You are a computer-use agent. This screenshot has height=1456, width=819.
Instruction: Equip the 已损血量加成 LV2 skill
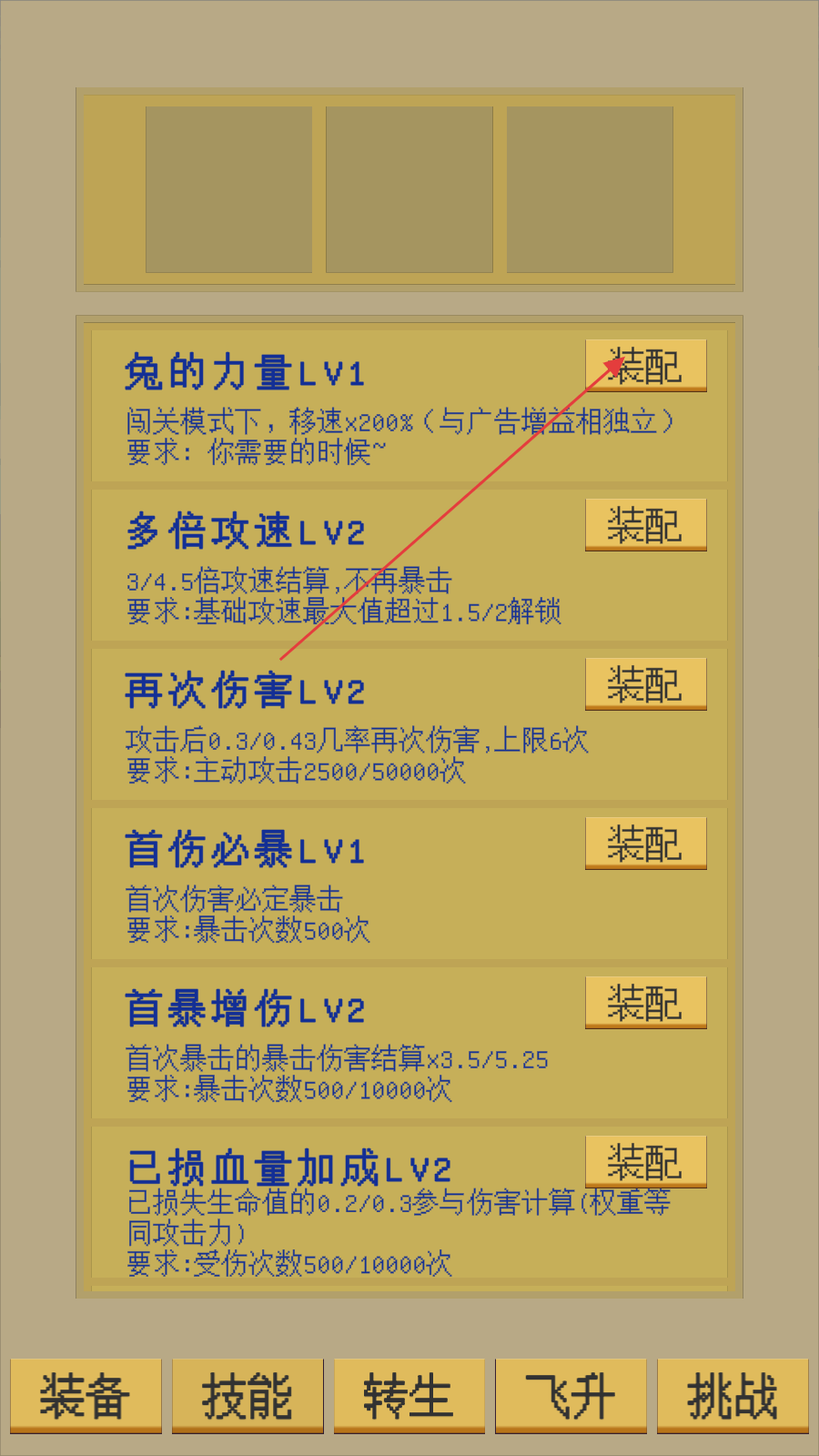click(645, 1162)
